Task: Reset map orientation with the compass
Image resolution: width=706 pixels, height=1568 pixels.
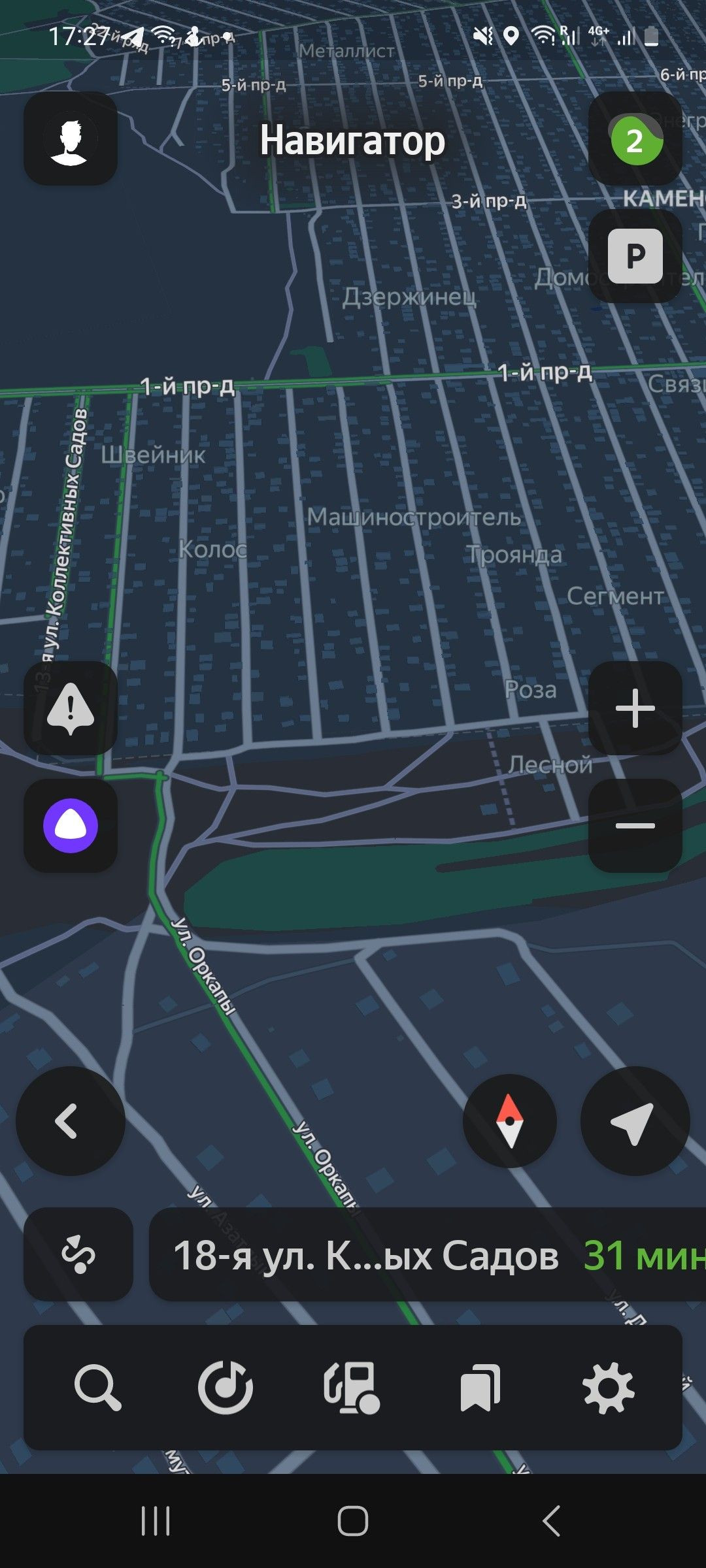Action: tap(510, 1122)
